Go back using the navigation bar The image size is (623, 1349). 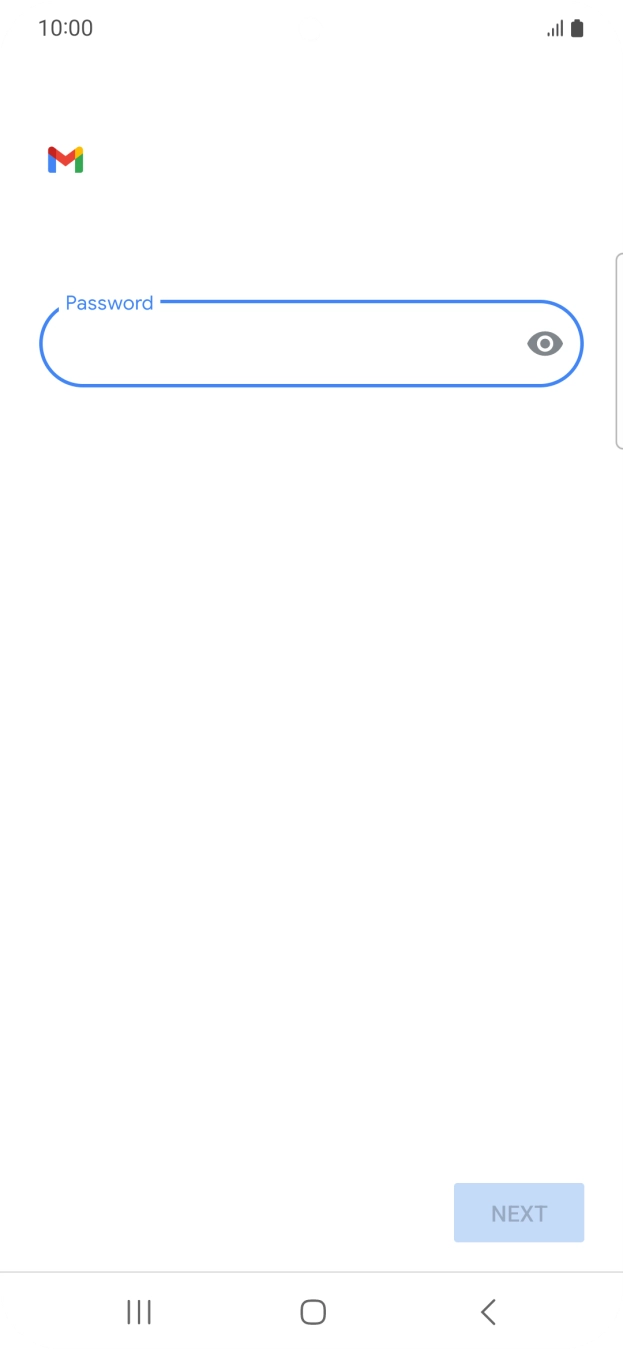(x=488, y=1312)
